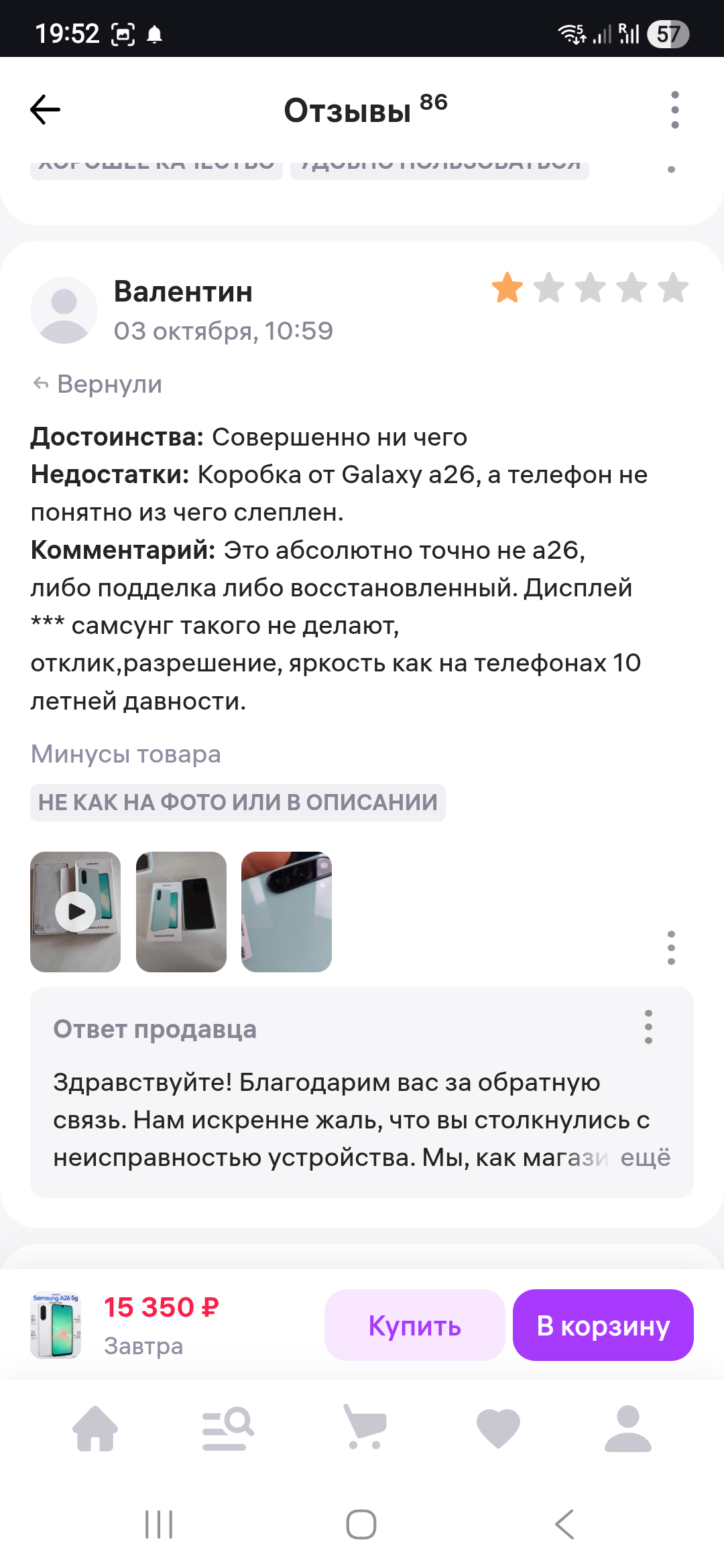Open the options for the seller's reply
This screenshot has width=724, height=1568.
click(x=648, y=1027)
